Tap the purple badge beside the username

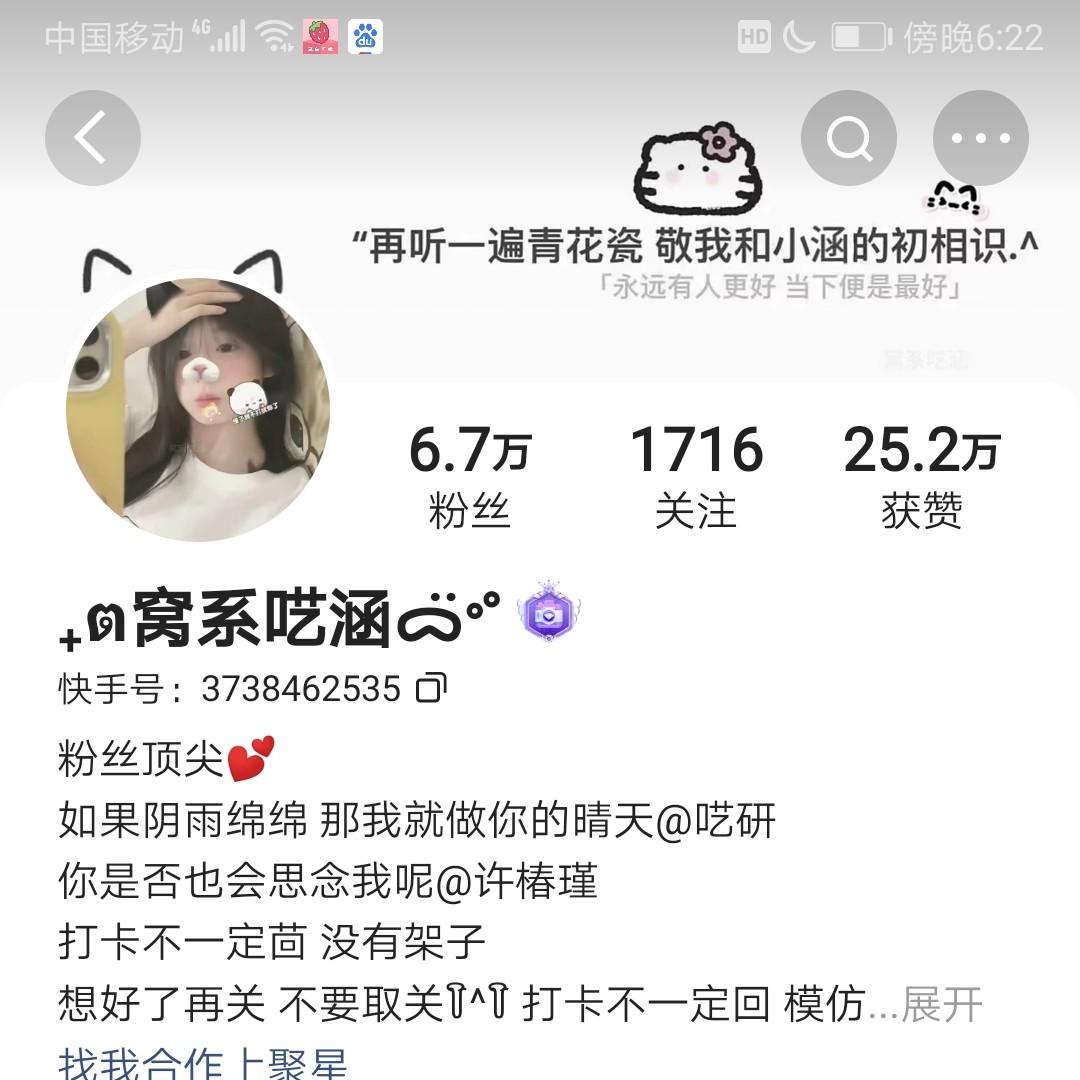(x=549, y=614)
